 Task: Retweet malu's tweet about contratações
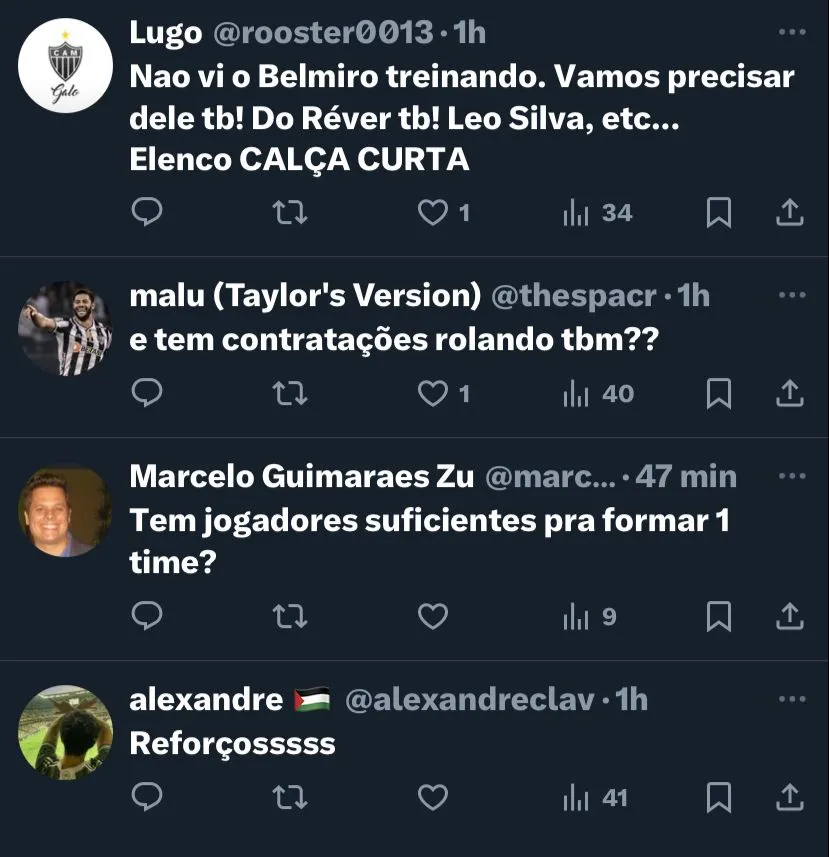point(290,394)
